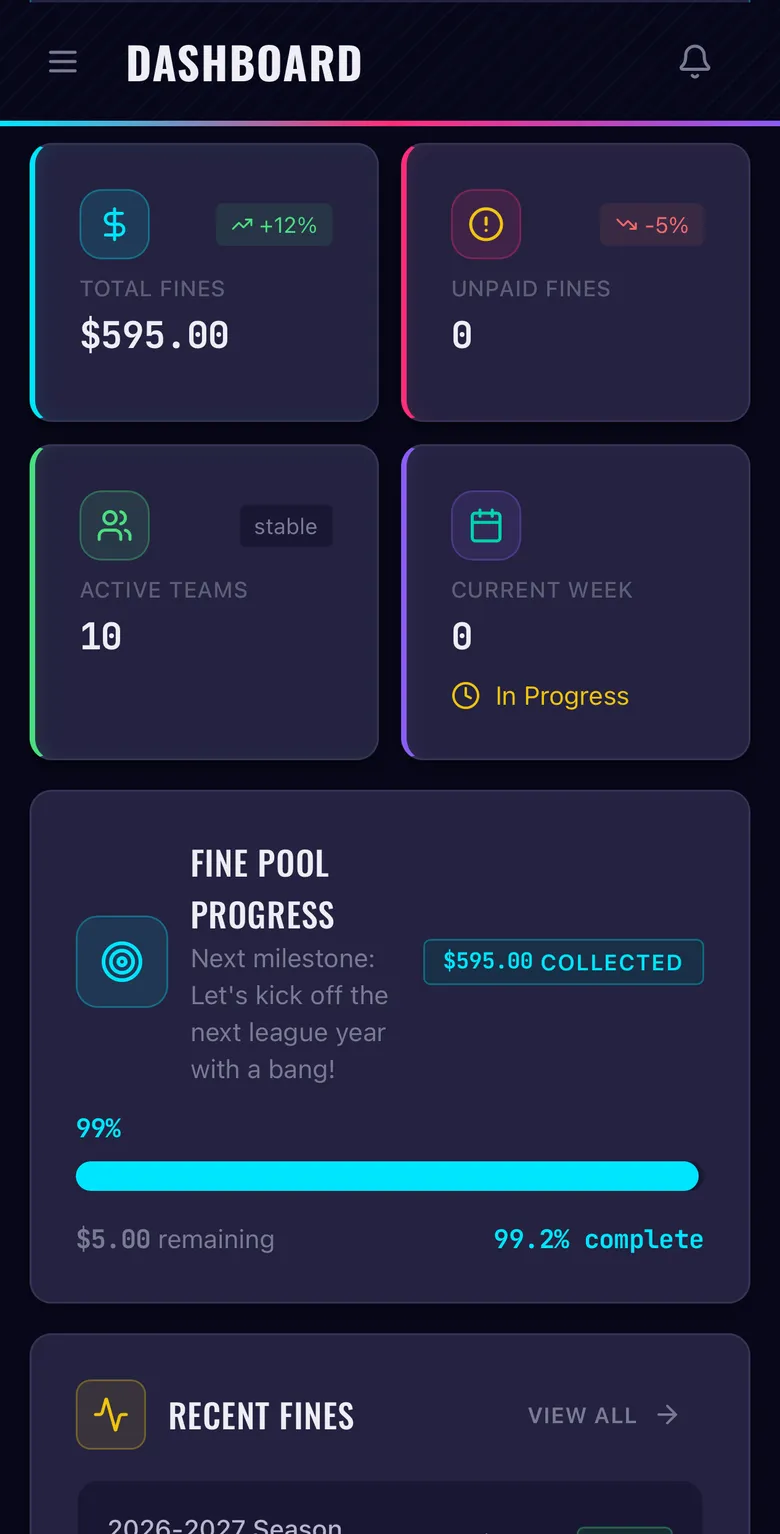Open the Current Week card
Image resolution: width=780 pixels, height=1534 pixels.
[576, 602]
